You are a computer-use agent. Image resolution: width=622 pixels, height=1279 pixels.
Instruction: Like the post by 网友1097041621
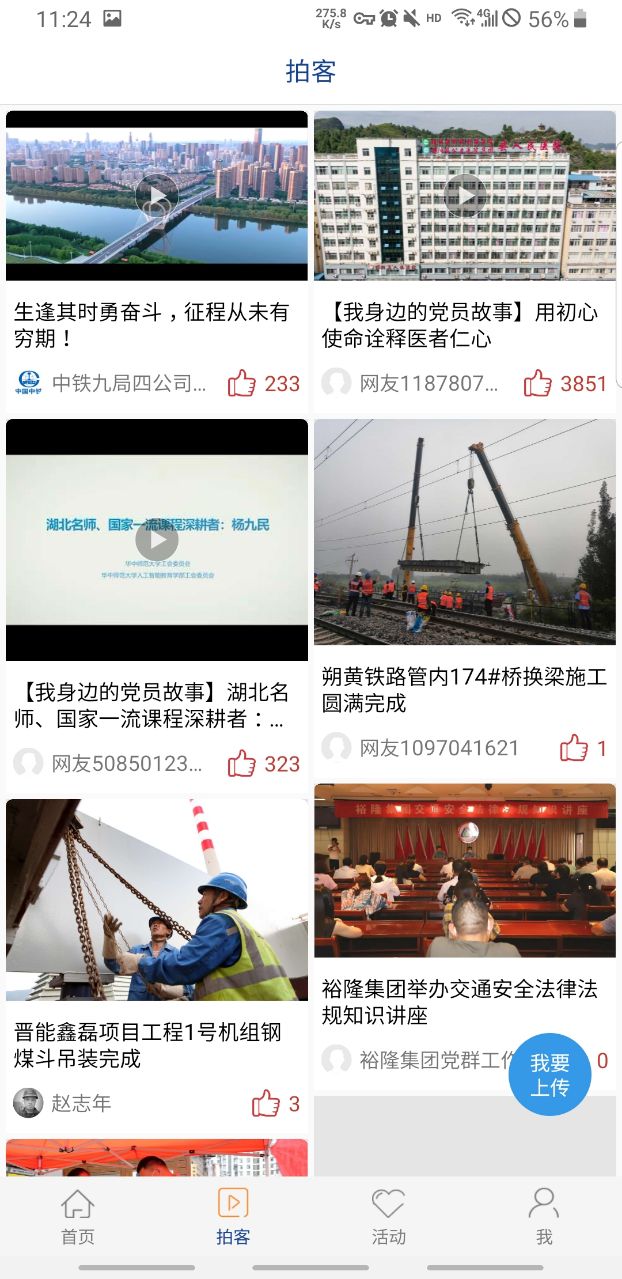click(574, 747)
